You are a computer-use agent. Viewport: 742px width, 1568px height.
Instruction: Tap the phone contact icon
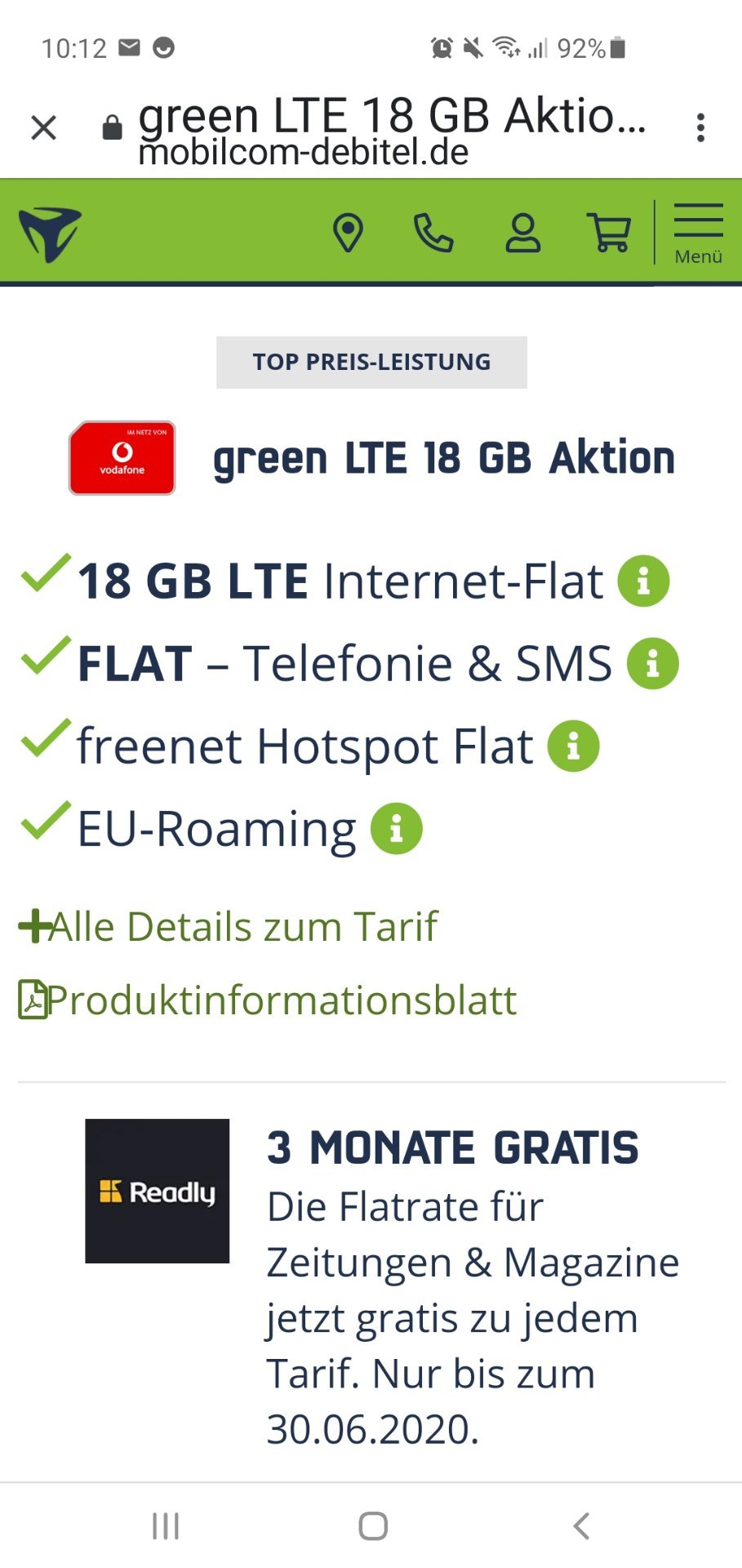click(433, 233)
